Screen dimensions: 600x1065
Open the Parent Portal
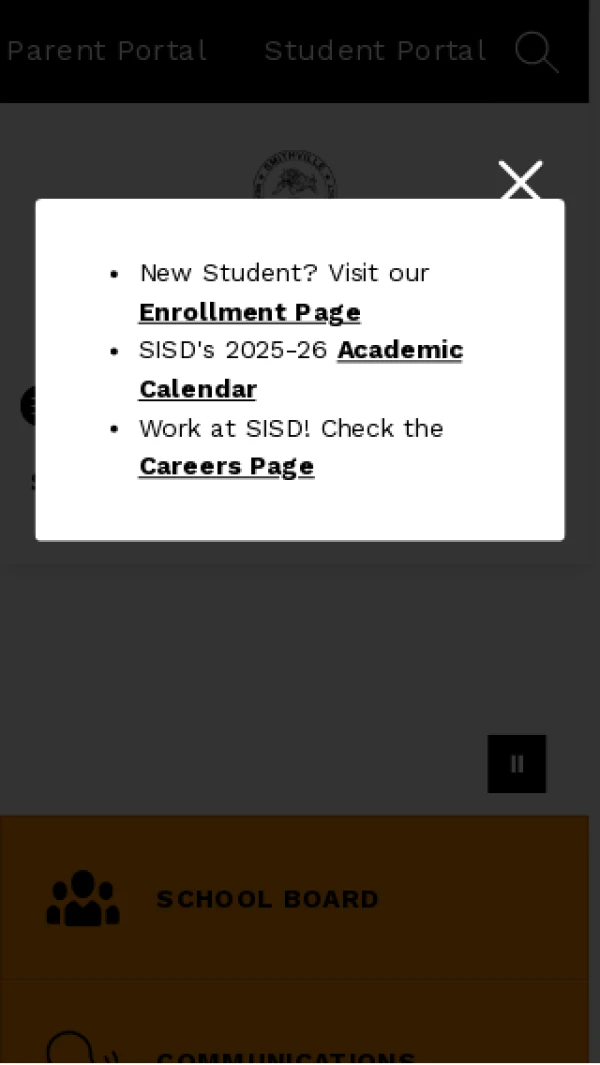[x=106, y=51]
